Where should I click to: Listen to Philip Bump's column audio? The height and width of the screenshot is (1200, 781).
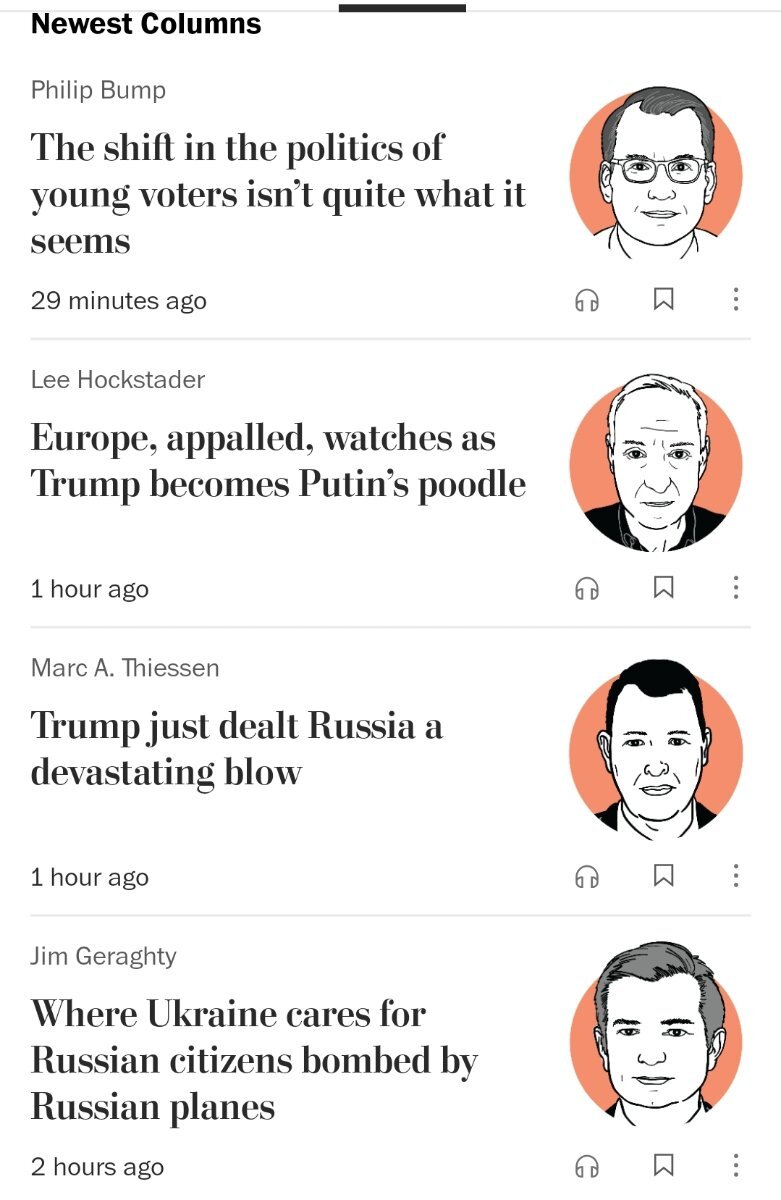(x=587, y=300)
